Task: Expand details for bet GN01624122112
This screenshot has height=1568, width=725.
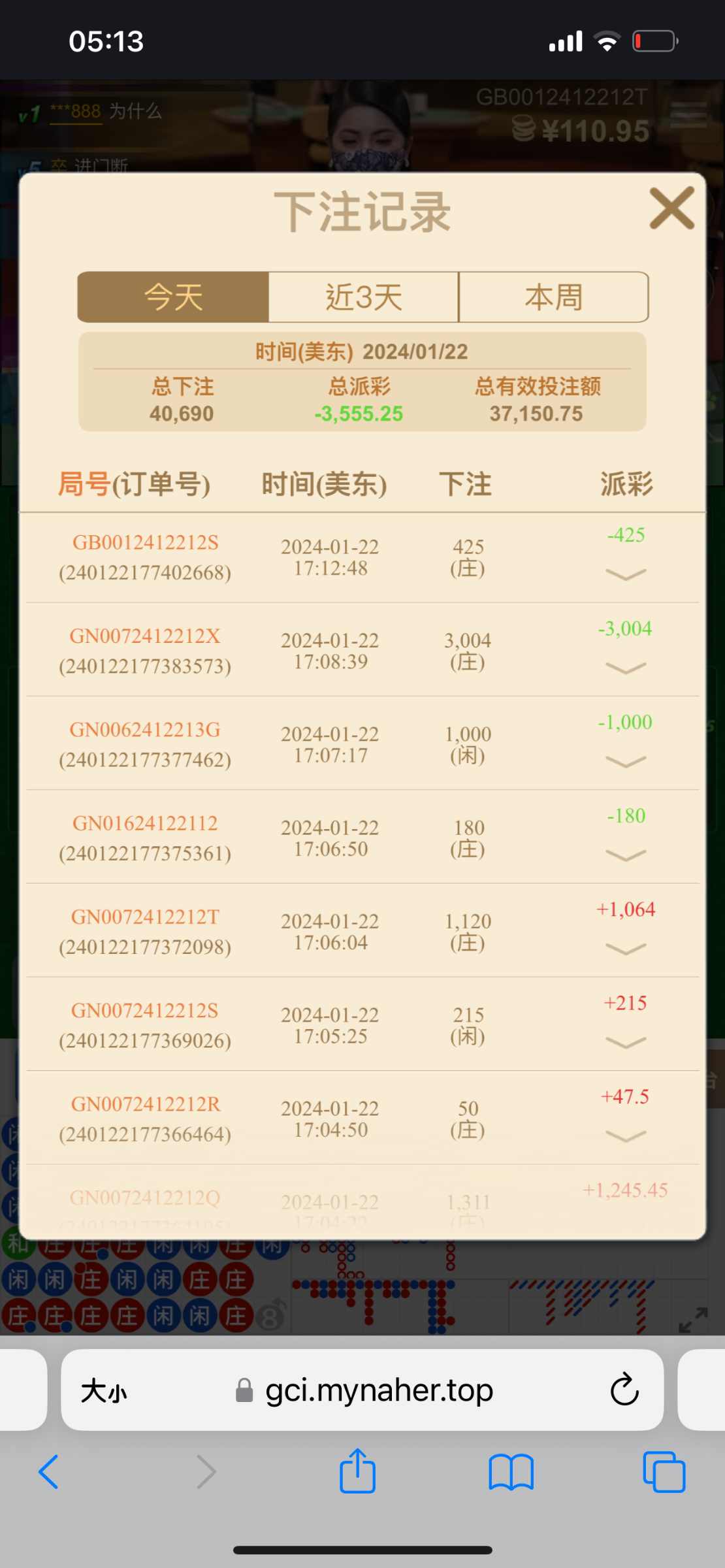Action: click(626, 855)
